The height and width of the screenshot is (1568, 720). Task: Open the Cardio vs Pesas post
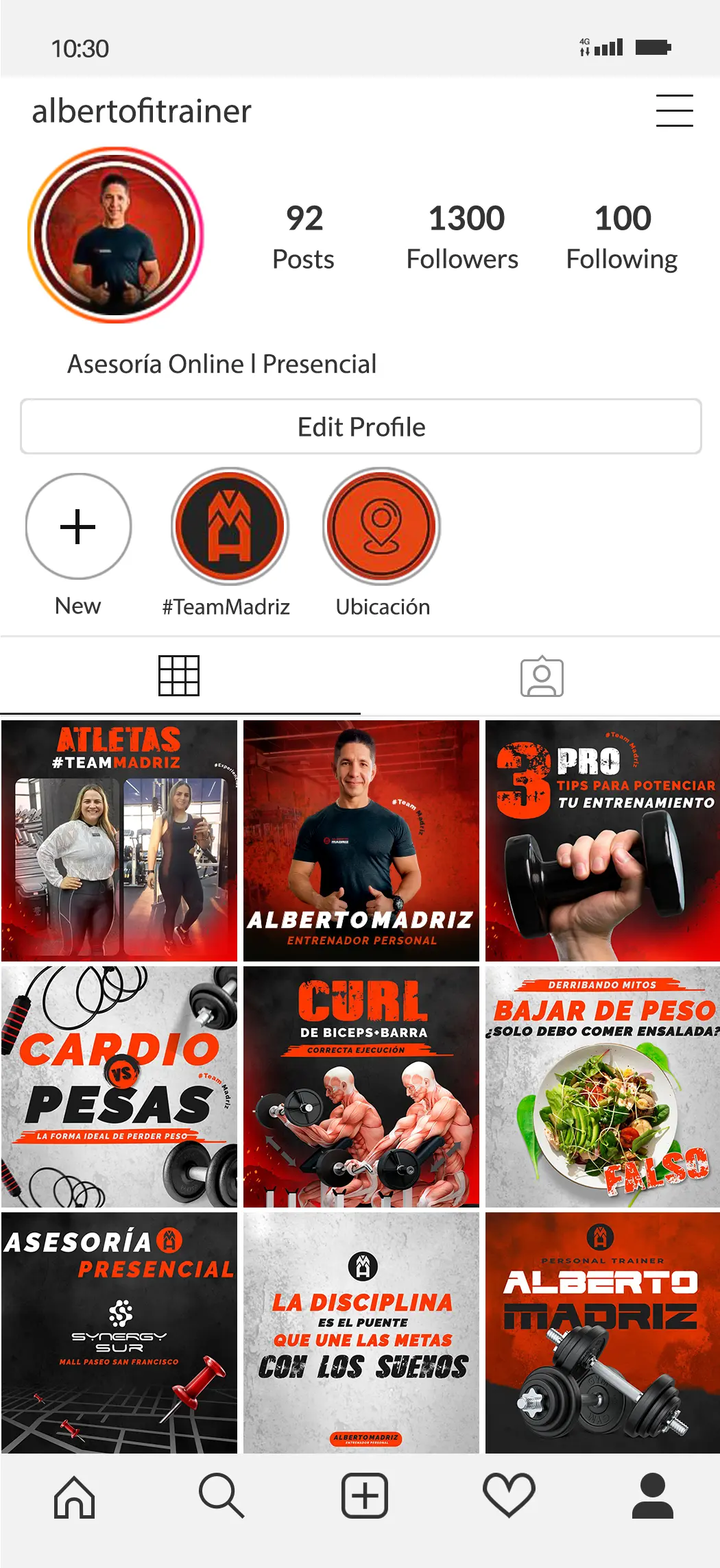coord(119,1087)
